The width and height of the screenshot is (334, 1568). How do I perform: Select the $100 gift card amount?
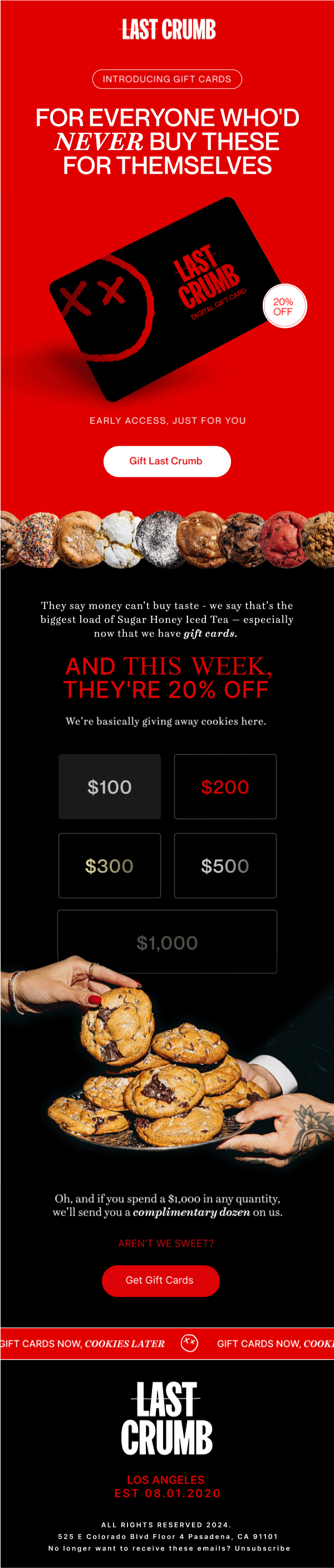pos(110,787)
